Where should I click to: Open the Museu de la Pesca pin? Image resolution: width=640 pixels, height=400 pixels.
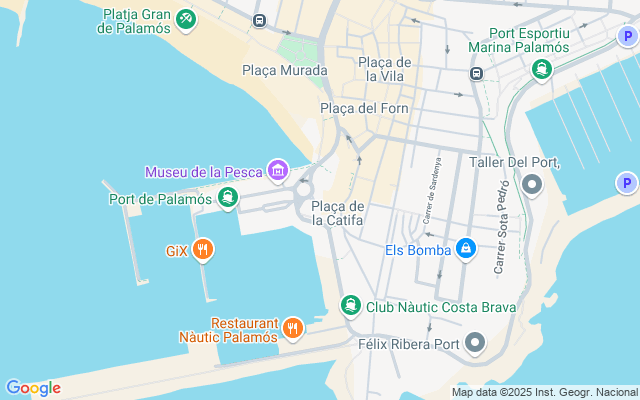tap(277, 172)
